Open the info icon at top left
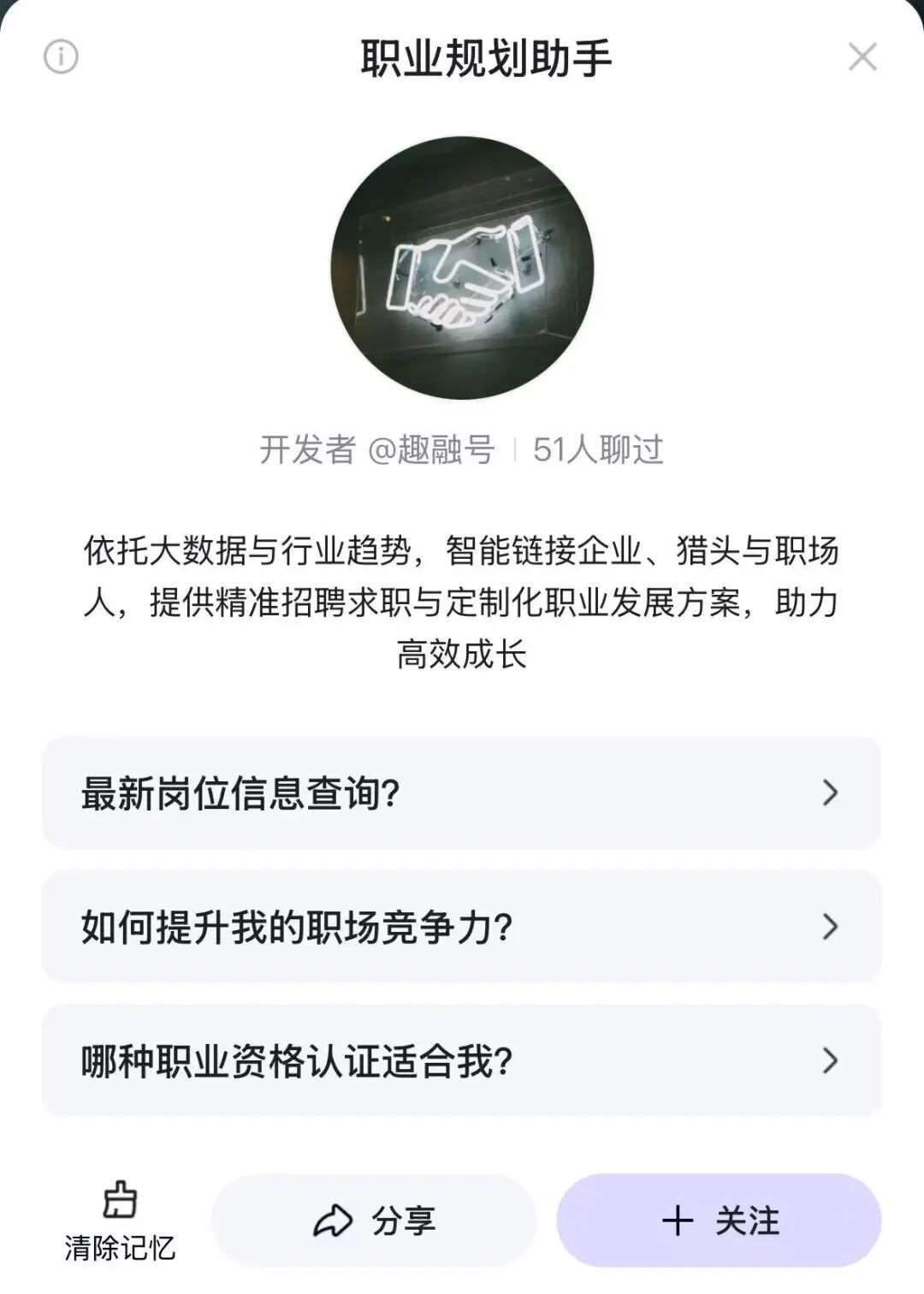This screenshot has height=1294, width=924. [61, 57]
